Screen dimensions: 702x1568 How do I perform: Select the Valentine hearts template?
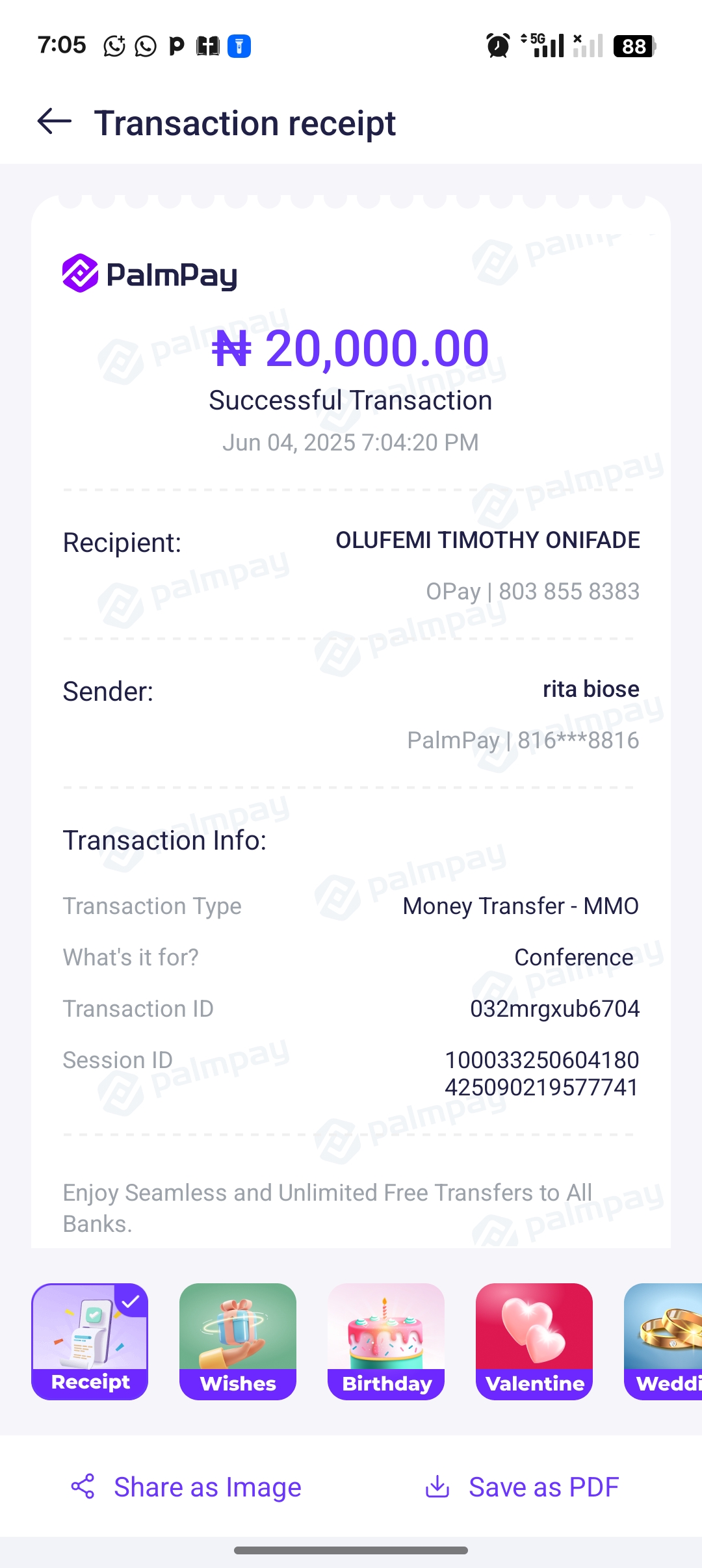pos(534,1341)
